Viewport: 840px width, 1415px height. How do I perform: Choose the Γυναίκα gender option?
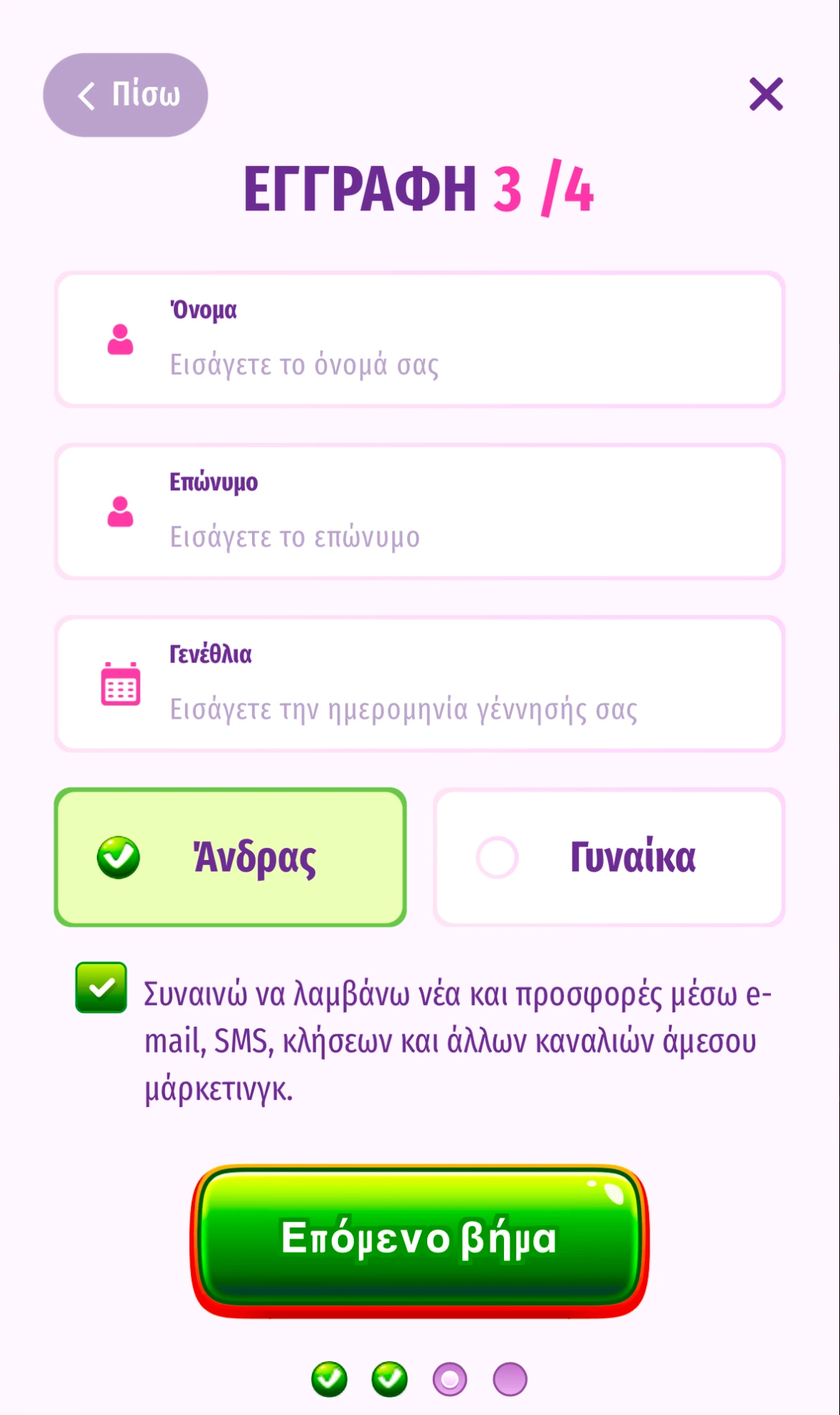tap(609, 857)
